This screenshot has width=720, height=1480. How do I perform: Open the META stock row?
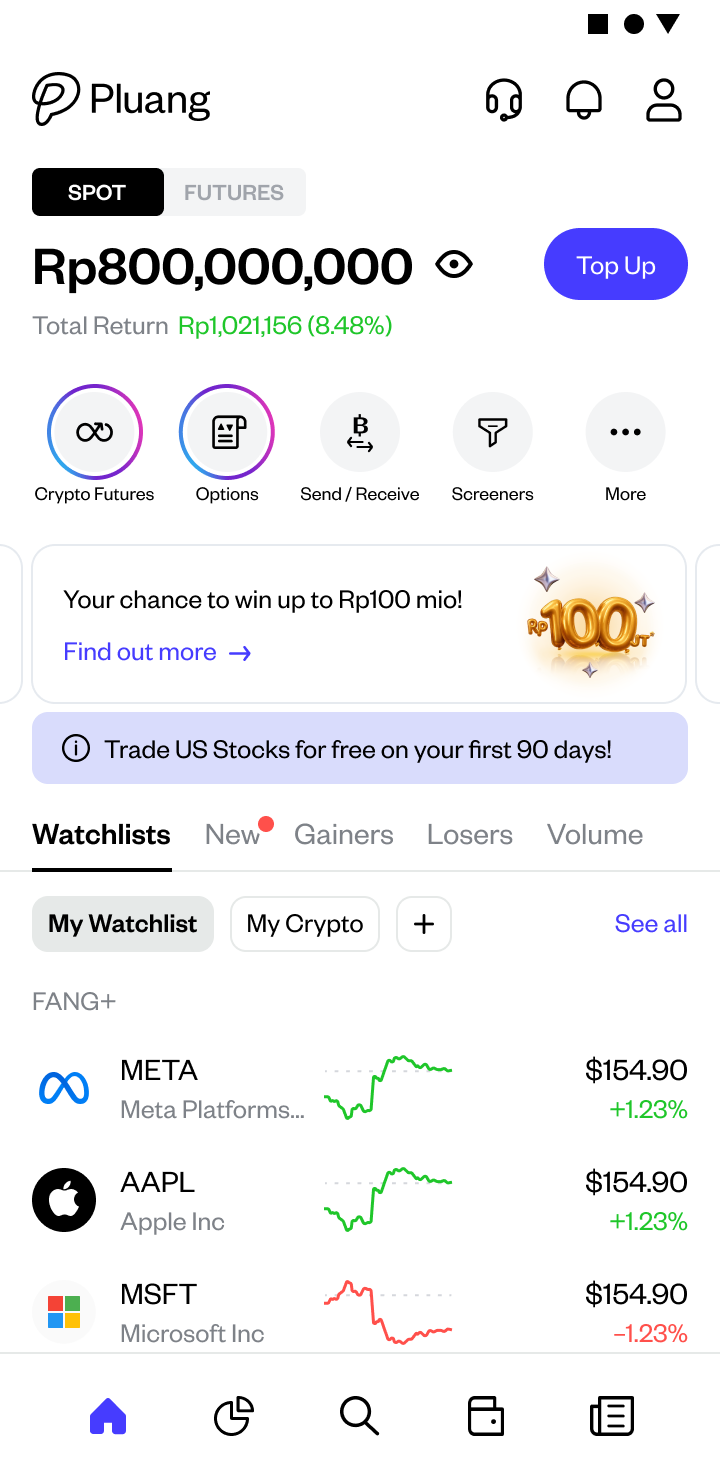[360, 1089]
